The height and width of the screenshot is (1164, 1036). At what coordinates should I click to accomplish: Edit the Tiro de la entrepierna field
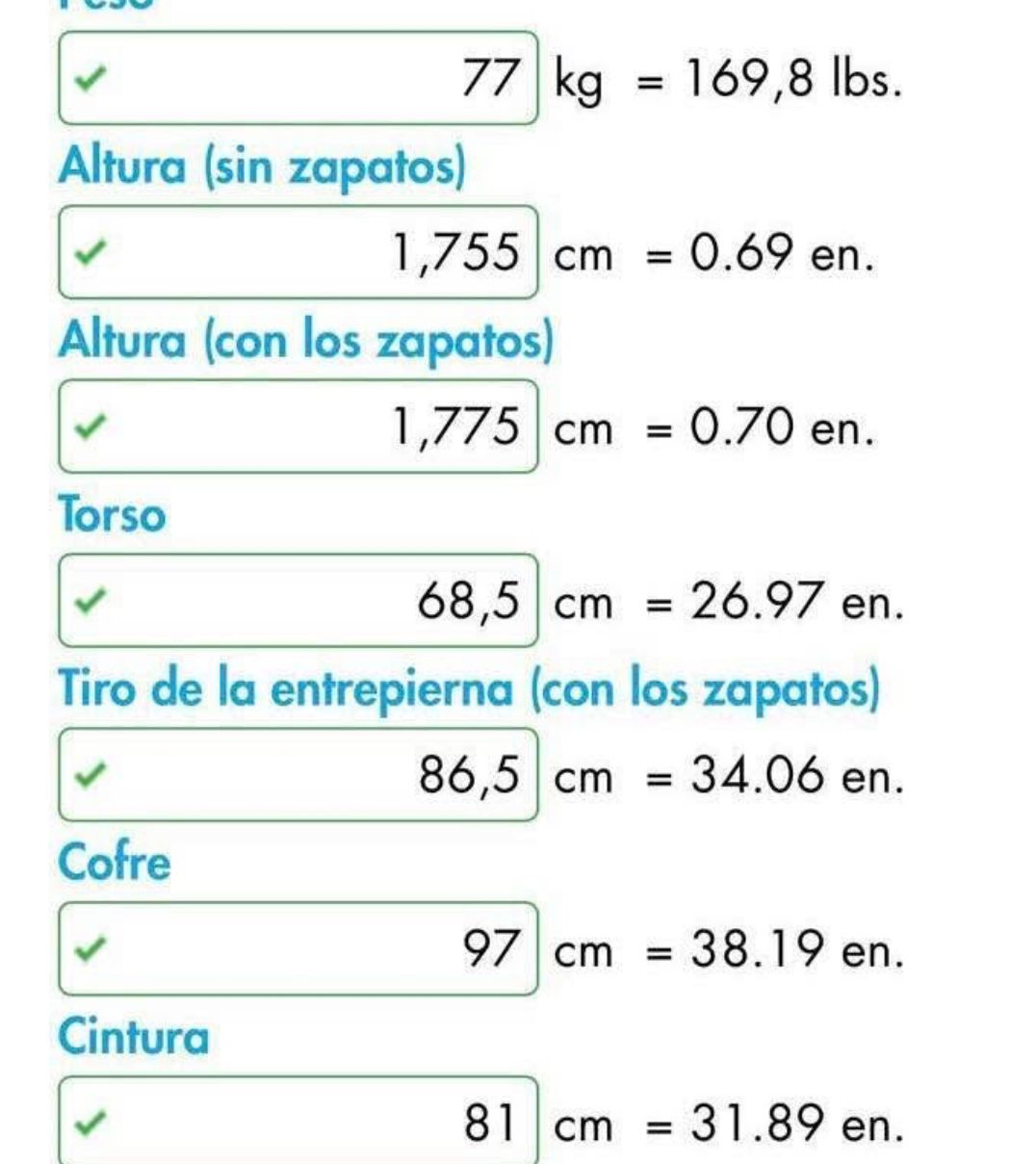(298, 774)
